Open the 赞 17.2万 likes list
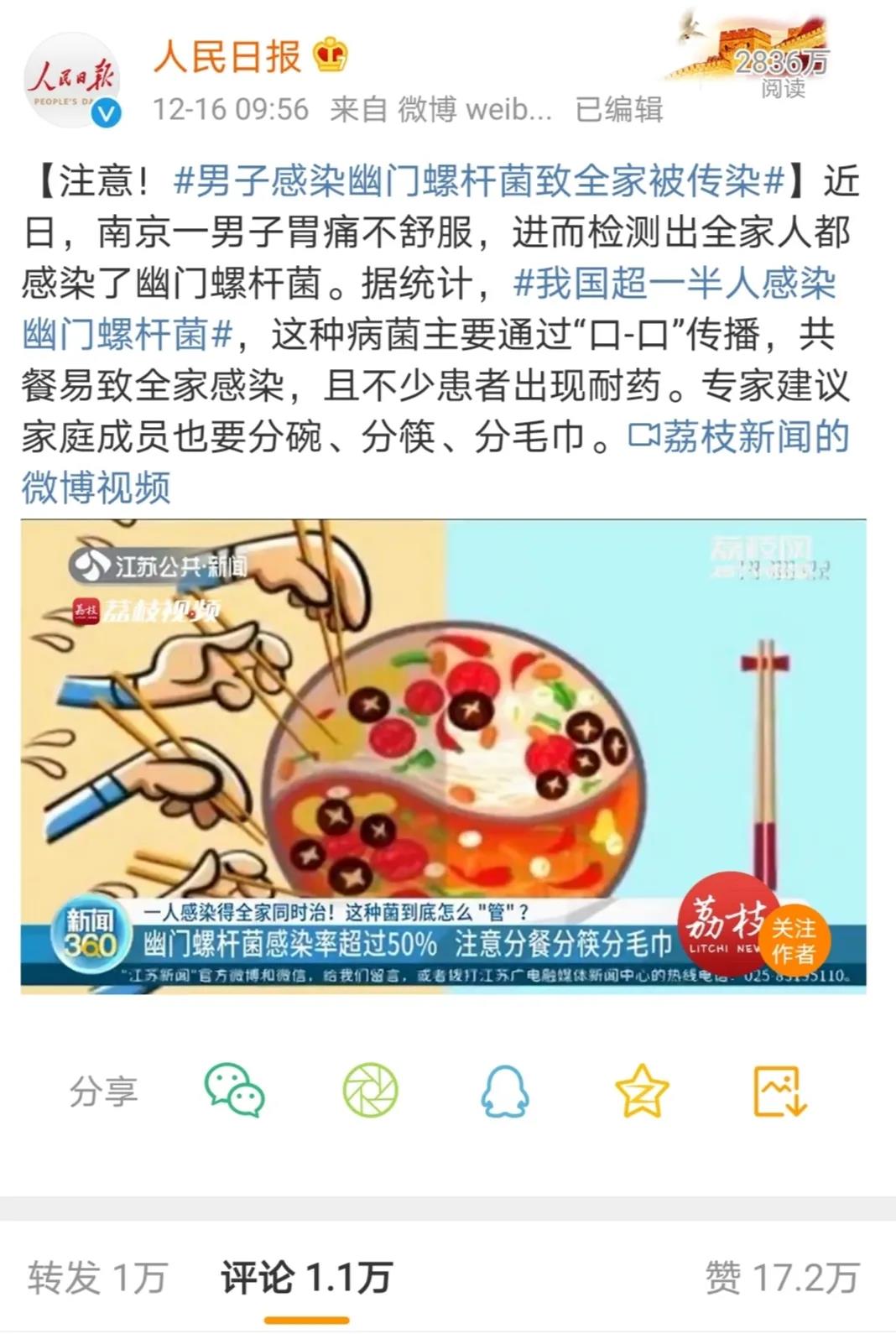 pos(782,1278)
